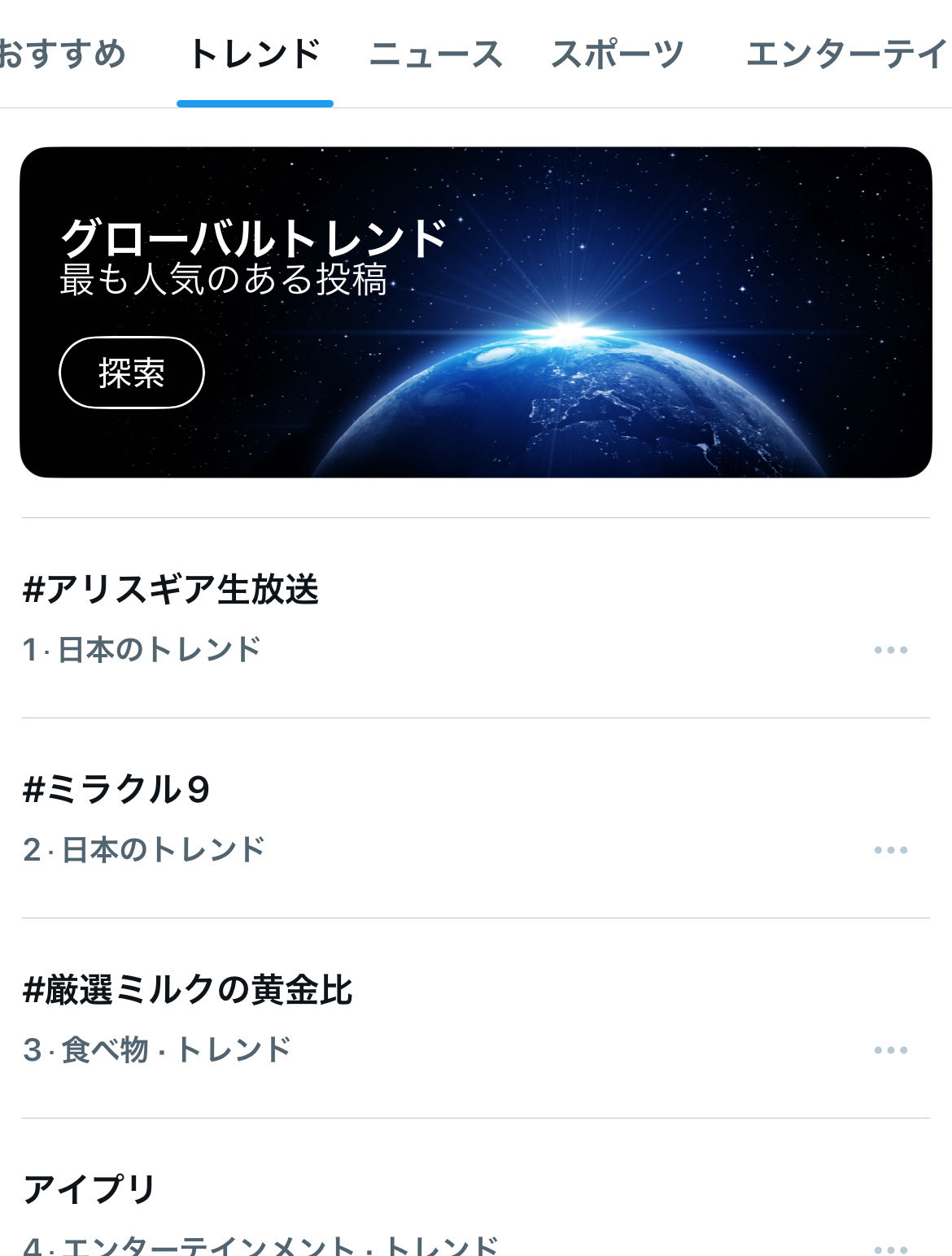Tap the 探索 button on the banner
The width and height of the screenshot is (952, 1256).
[132, 373]
